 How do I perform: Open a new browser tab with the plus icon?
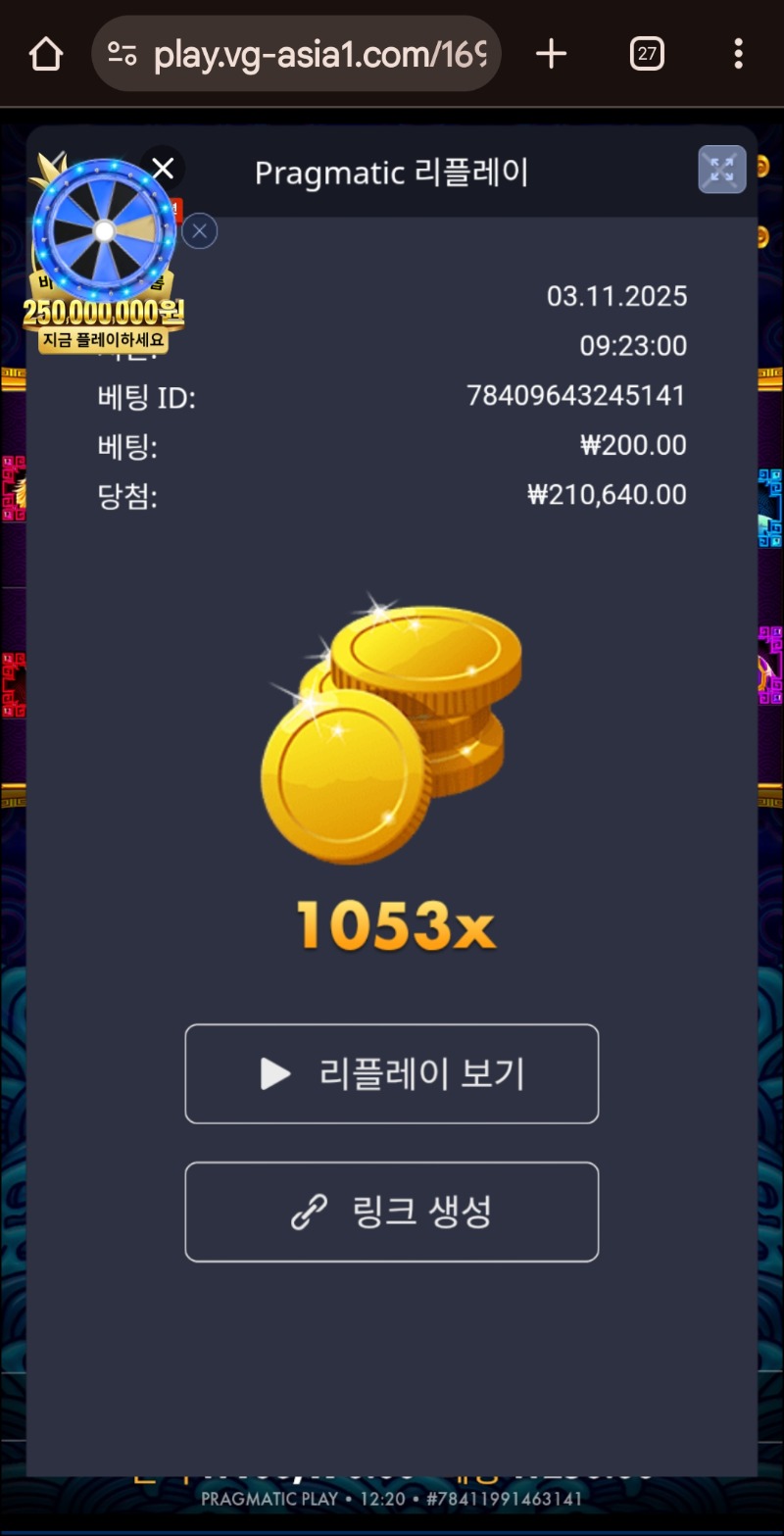pyautogui.click(x=551, y=54)
